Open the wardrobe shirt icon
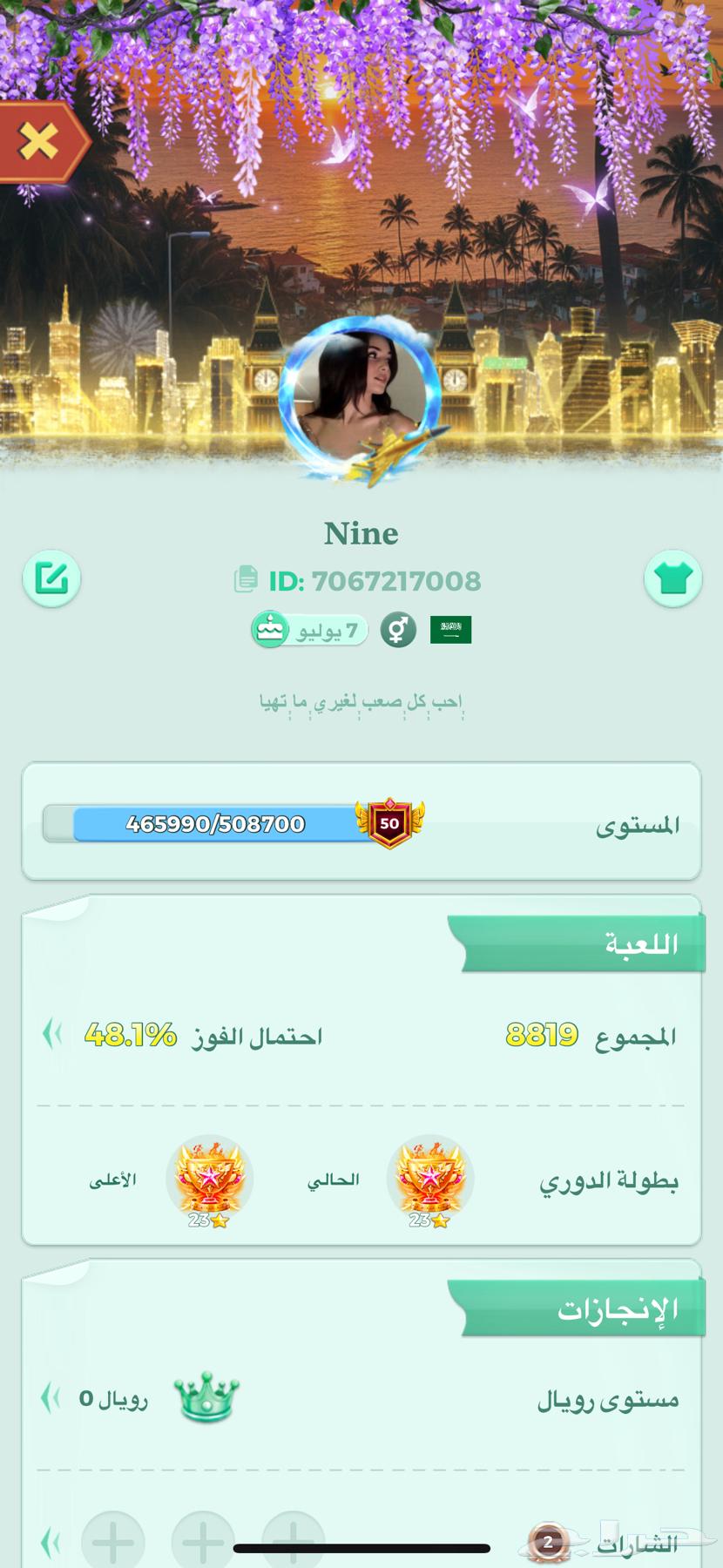 pos(672,578)
